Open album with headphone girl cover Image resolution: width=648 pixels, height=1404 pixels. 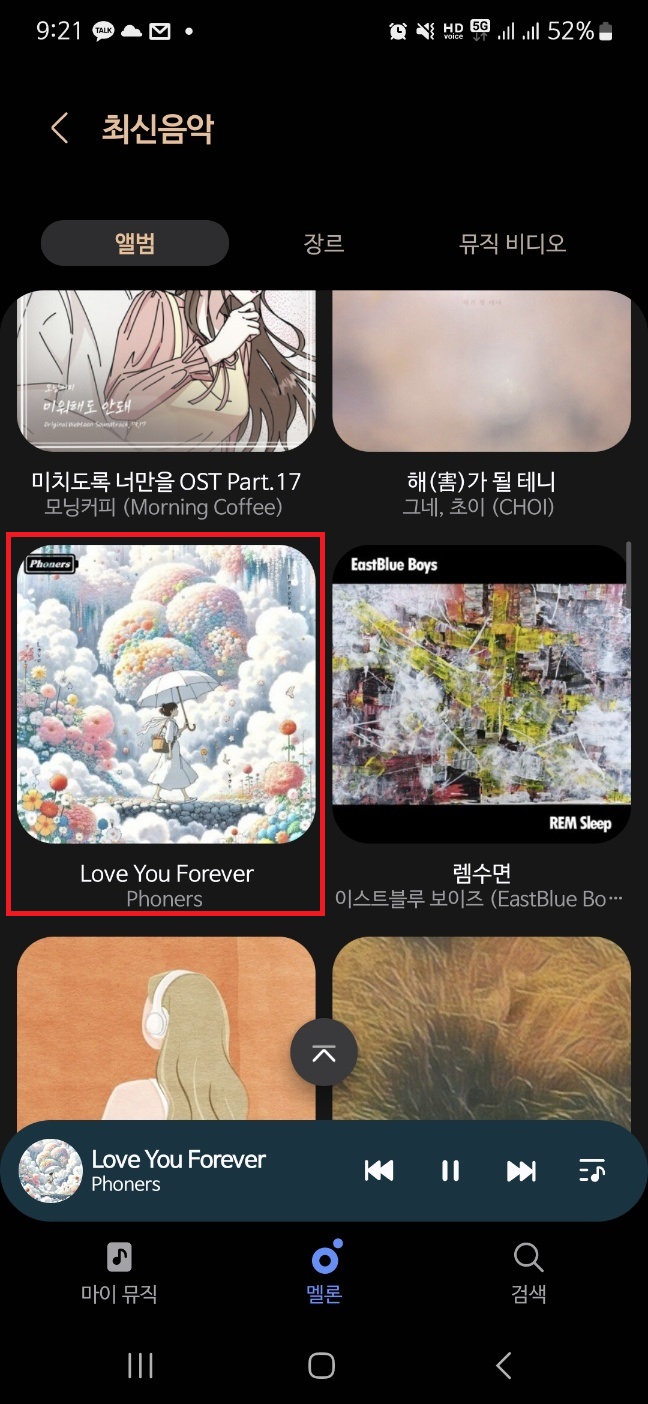point(166,1030)
